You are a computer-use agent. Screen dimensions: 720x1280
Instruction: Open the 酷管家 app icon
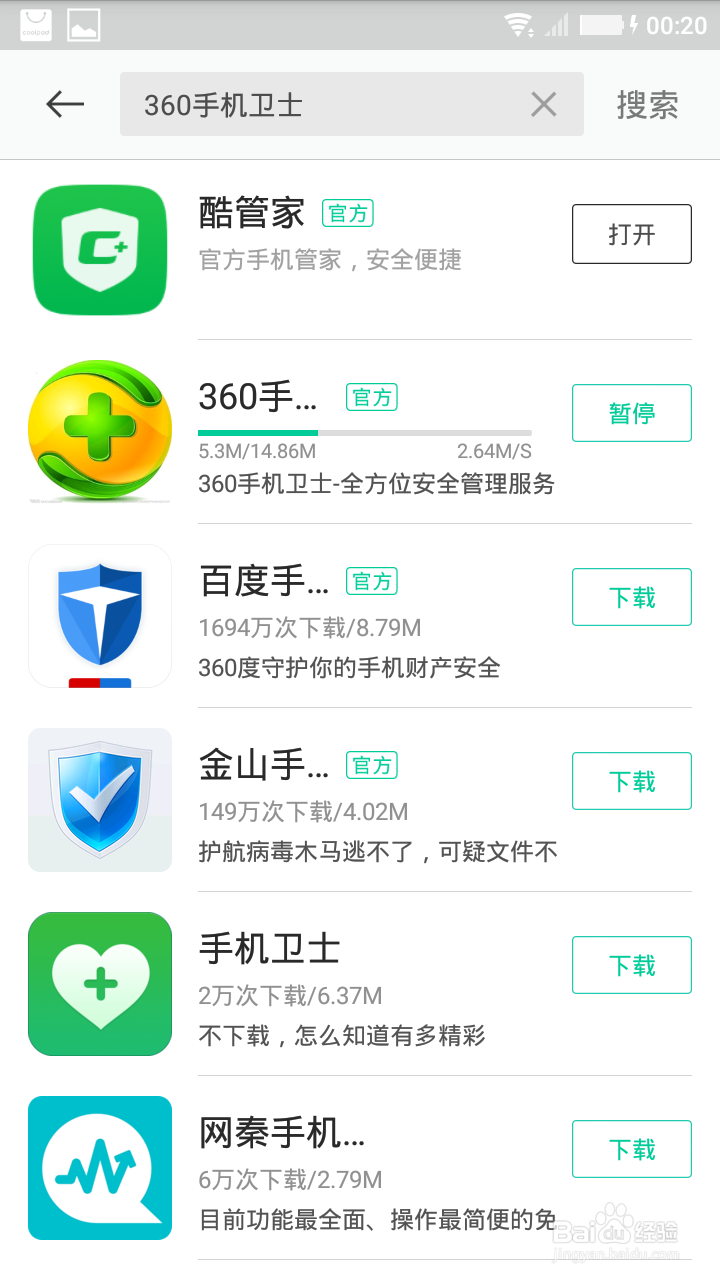click(x=99, y=250)
